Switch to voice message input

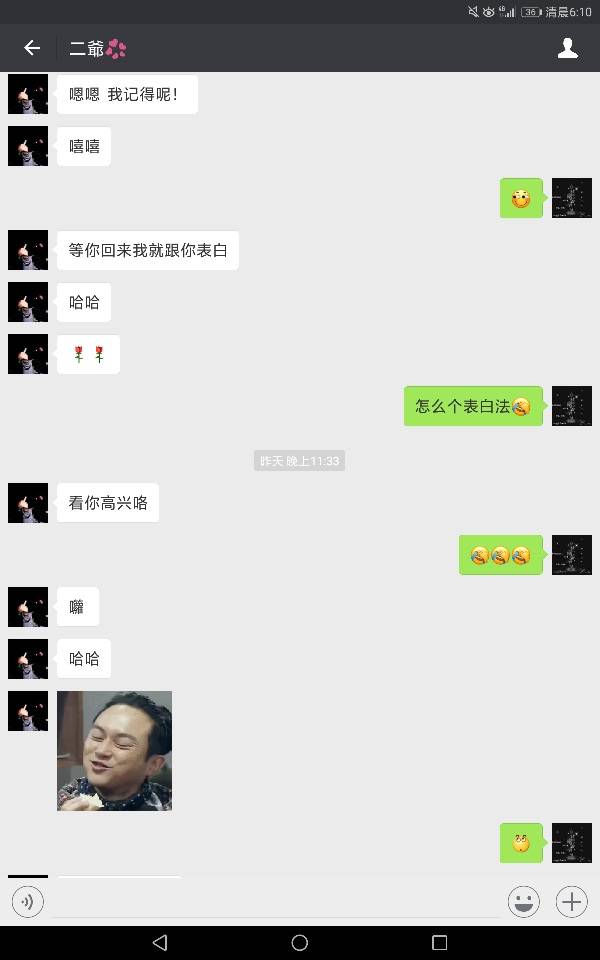(27, 901)
